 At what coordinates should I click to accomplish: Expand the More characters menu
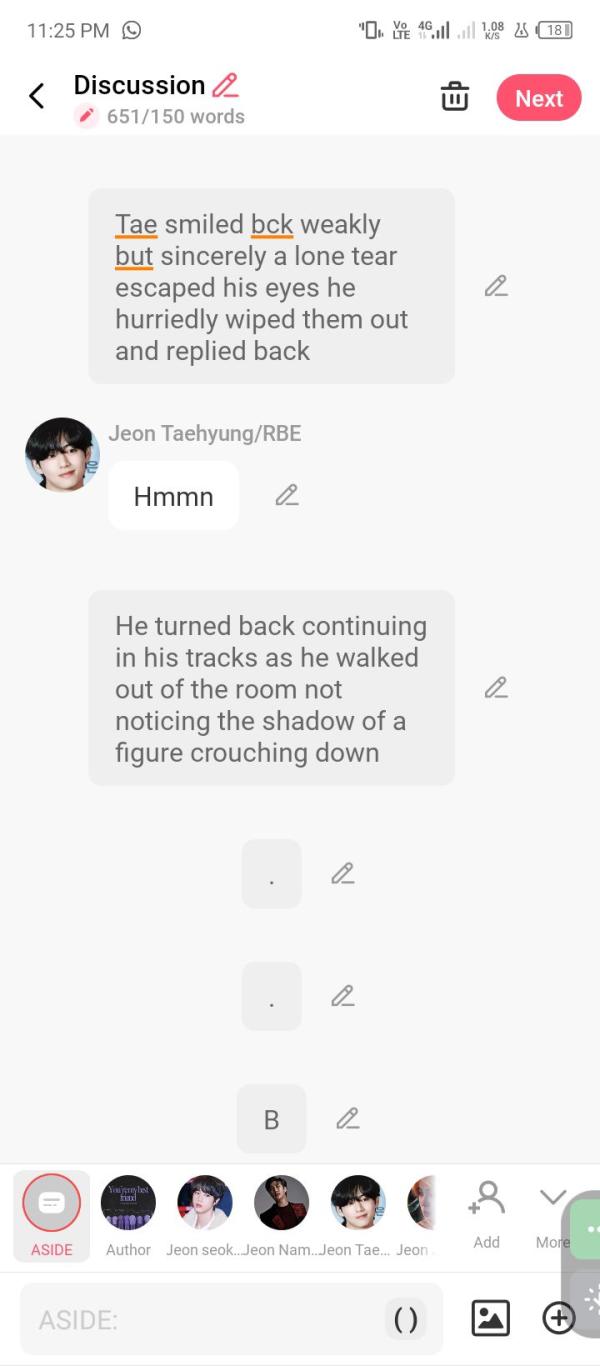[552, 1213]
